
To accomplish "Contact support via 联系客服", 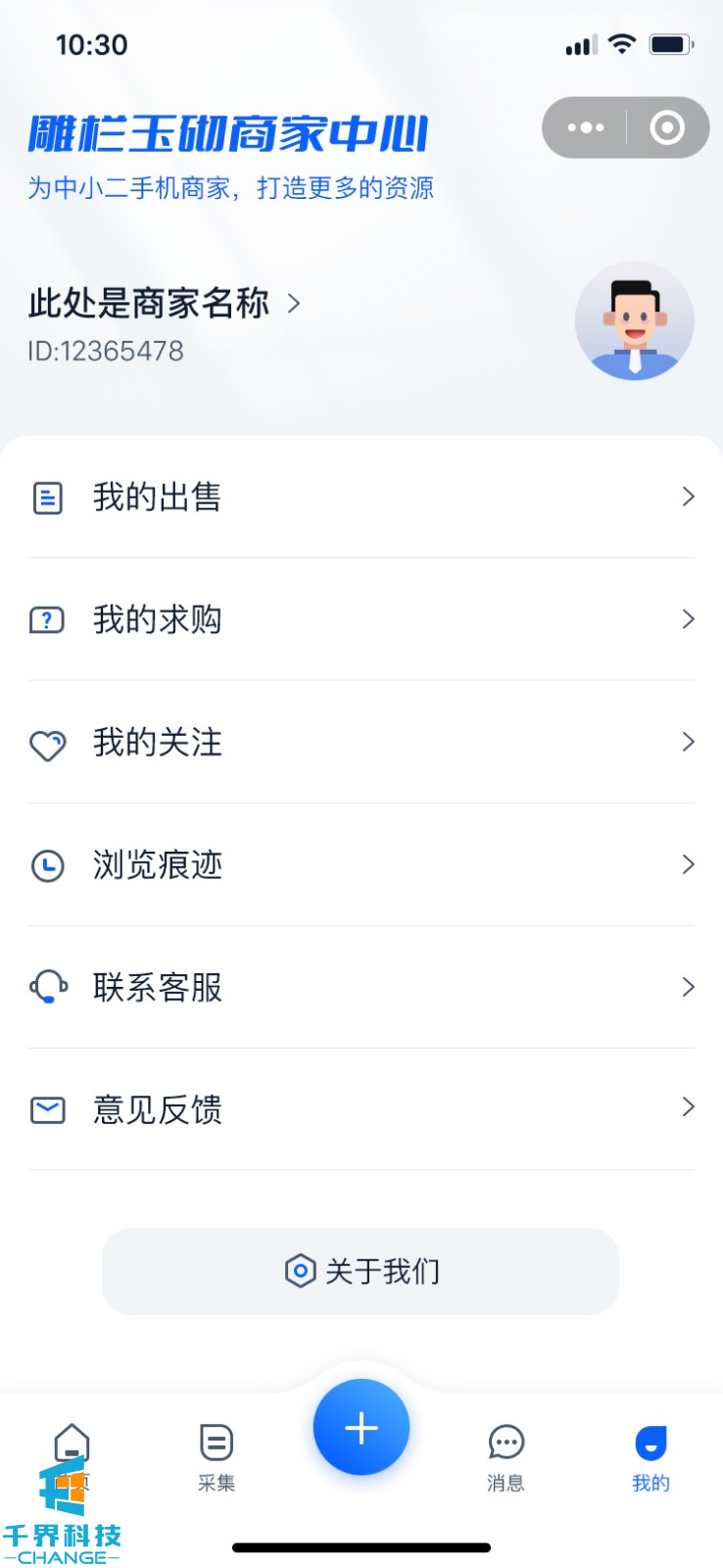I will point(361,987).
